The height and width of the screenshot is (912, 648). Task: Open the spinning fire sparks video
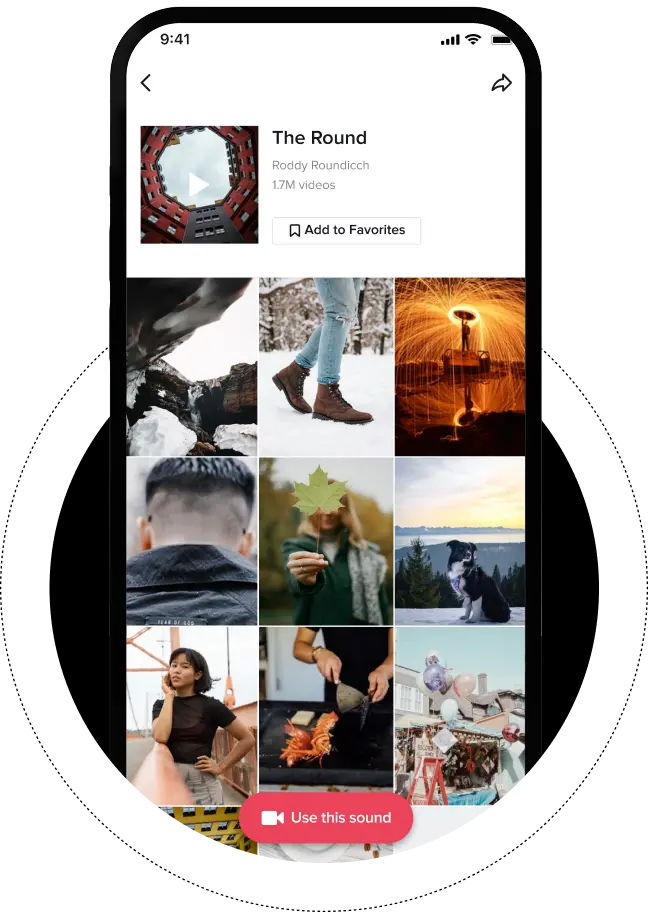point(460,366)
